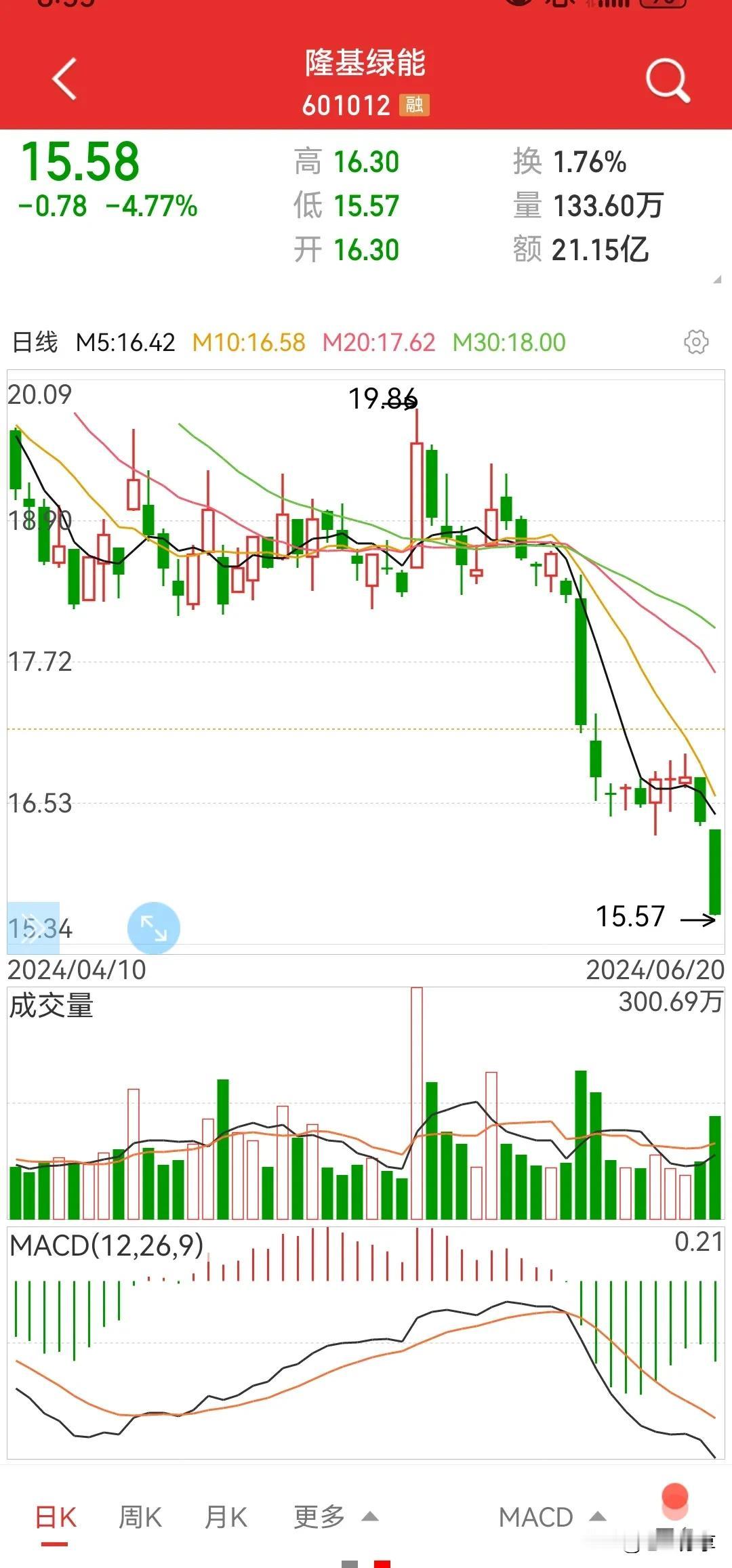Viewport: 732px width, 1568px height.
Task: Open moving average settings gear
Action: click(x=696, y=342)
